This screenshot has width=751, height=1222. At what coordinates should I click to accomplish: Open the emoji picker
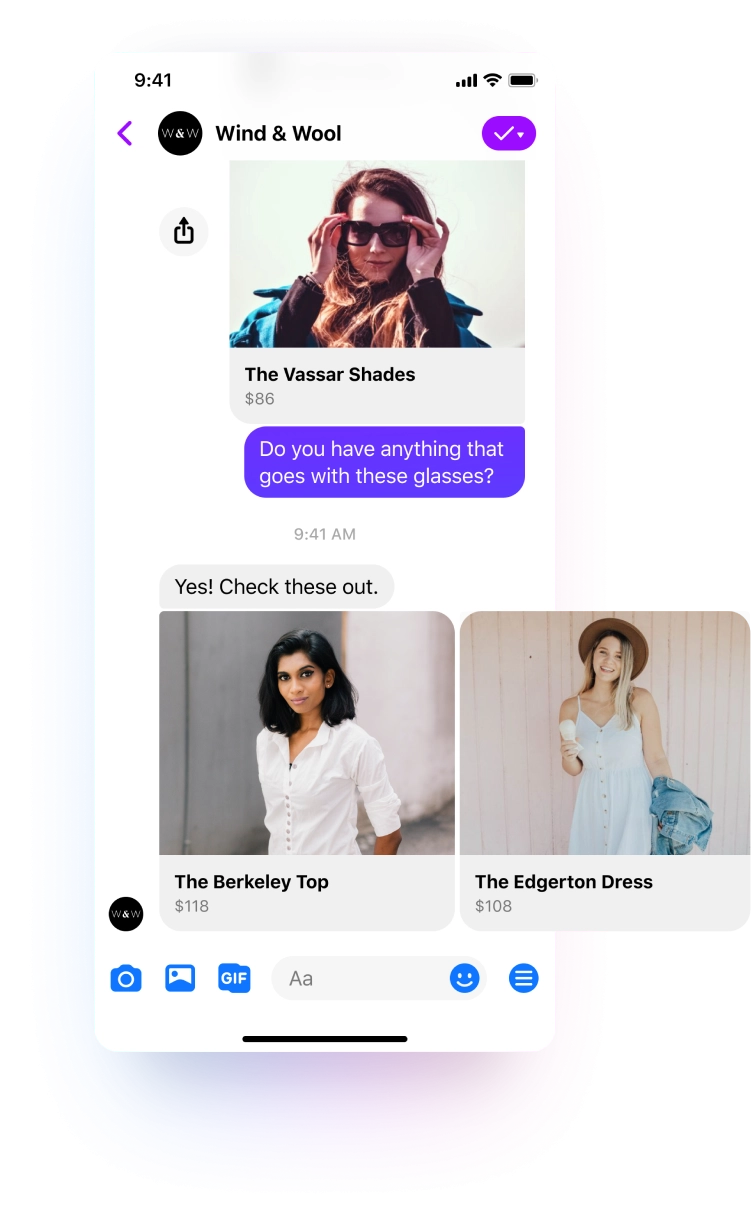[x=464, y=978]
